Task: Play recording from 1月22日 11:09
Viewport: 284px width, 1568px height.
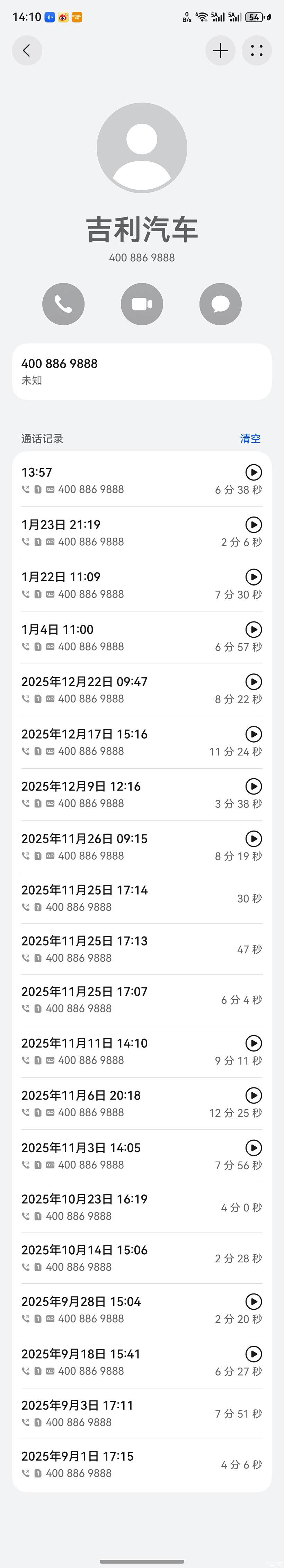Action: (254, 577)
